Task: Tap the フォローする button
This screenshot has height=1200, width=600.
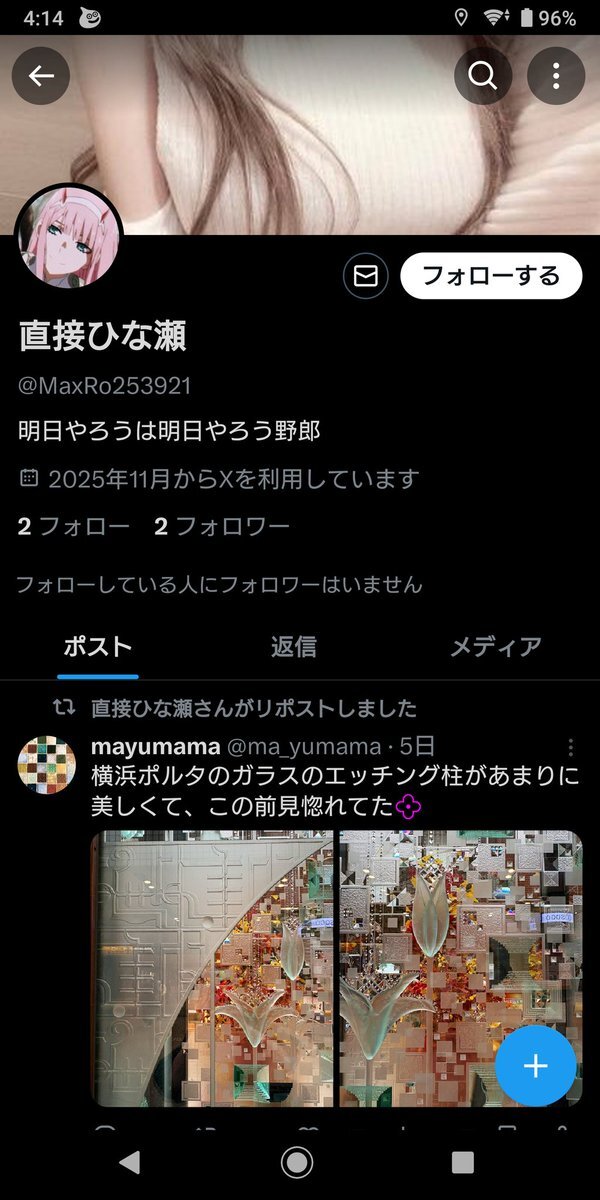Action: [491, 276]
